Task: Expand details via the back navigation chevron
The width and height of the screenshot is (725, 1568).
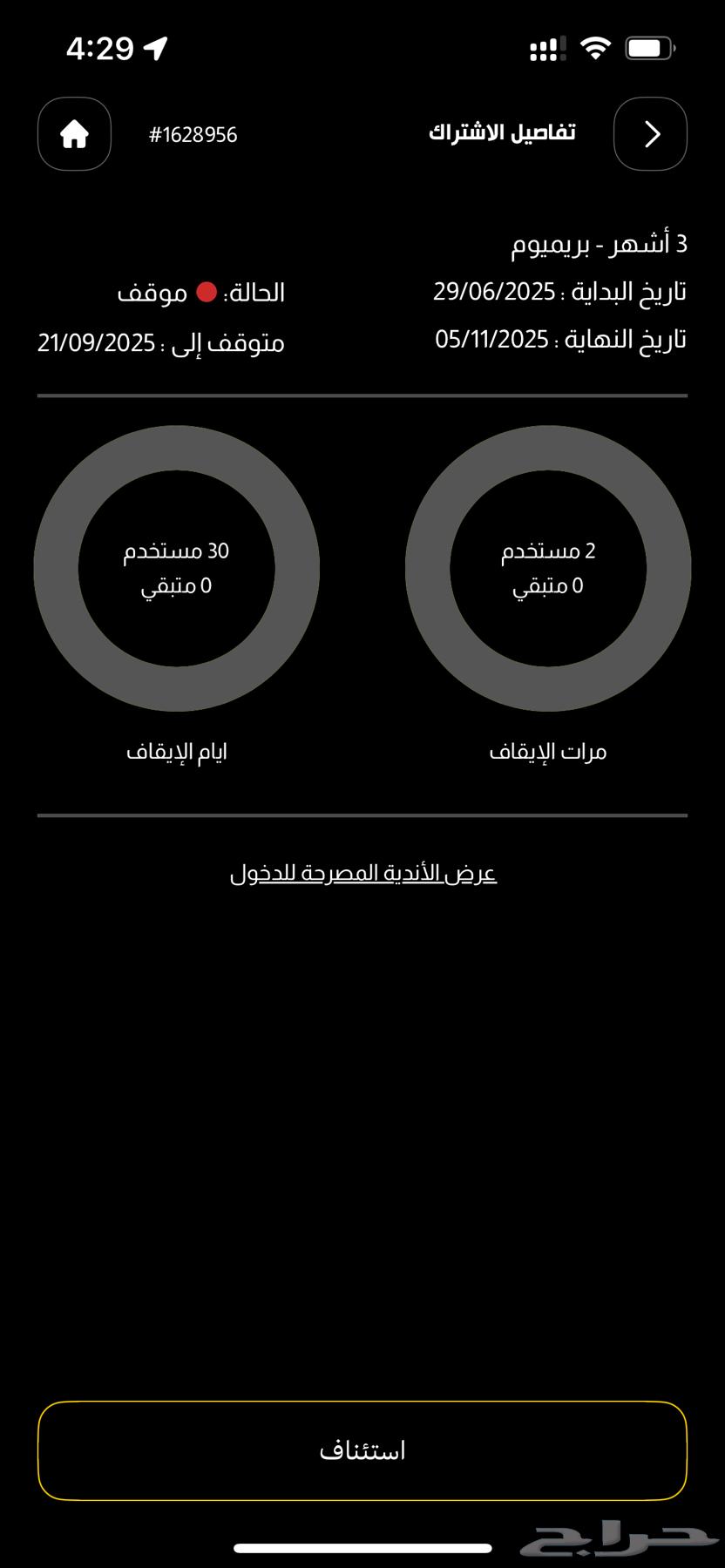Action: pyautogui.click(x=650, y=133)
